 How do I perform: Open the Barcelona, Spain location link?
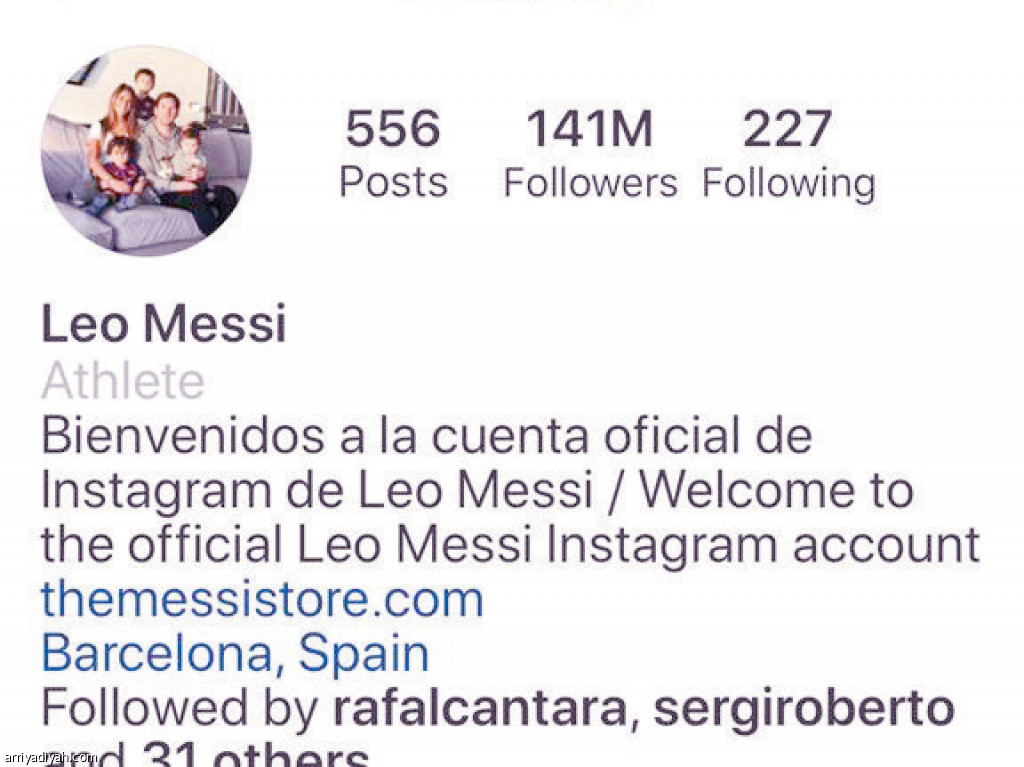235,654
